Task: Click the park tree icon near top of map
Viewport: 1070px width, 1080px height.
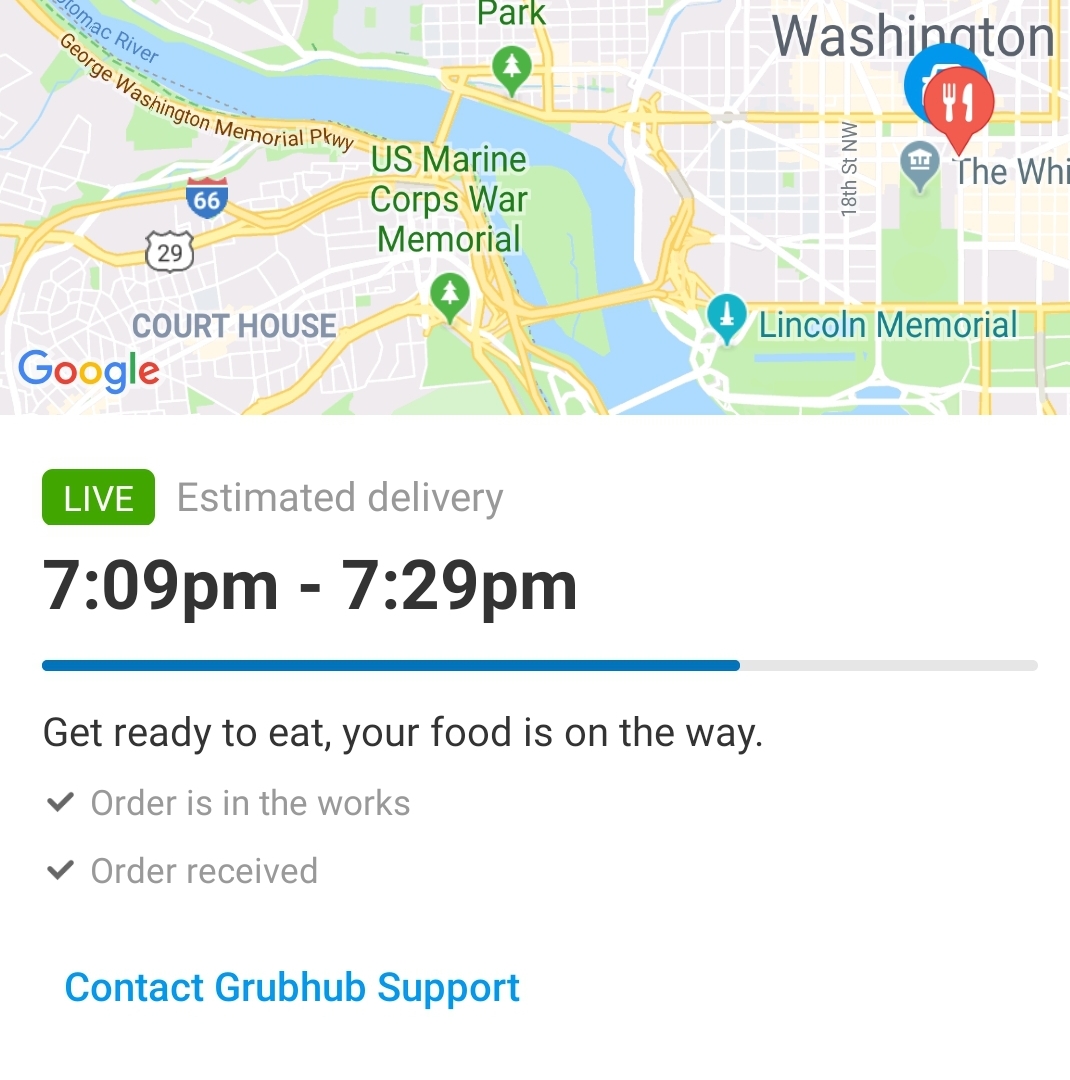Action: click(x=510, y=65)
